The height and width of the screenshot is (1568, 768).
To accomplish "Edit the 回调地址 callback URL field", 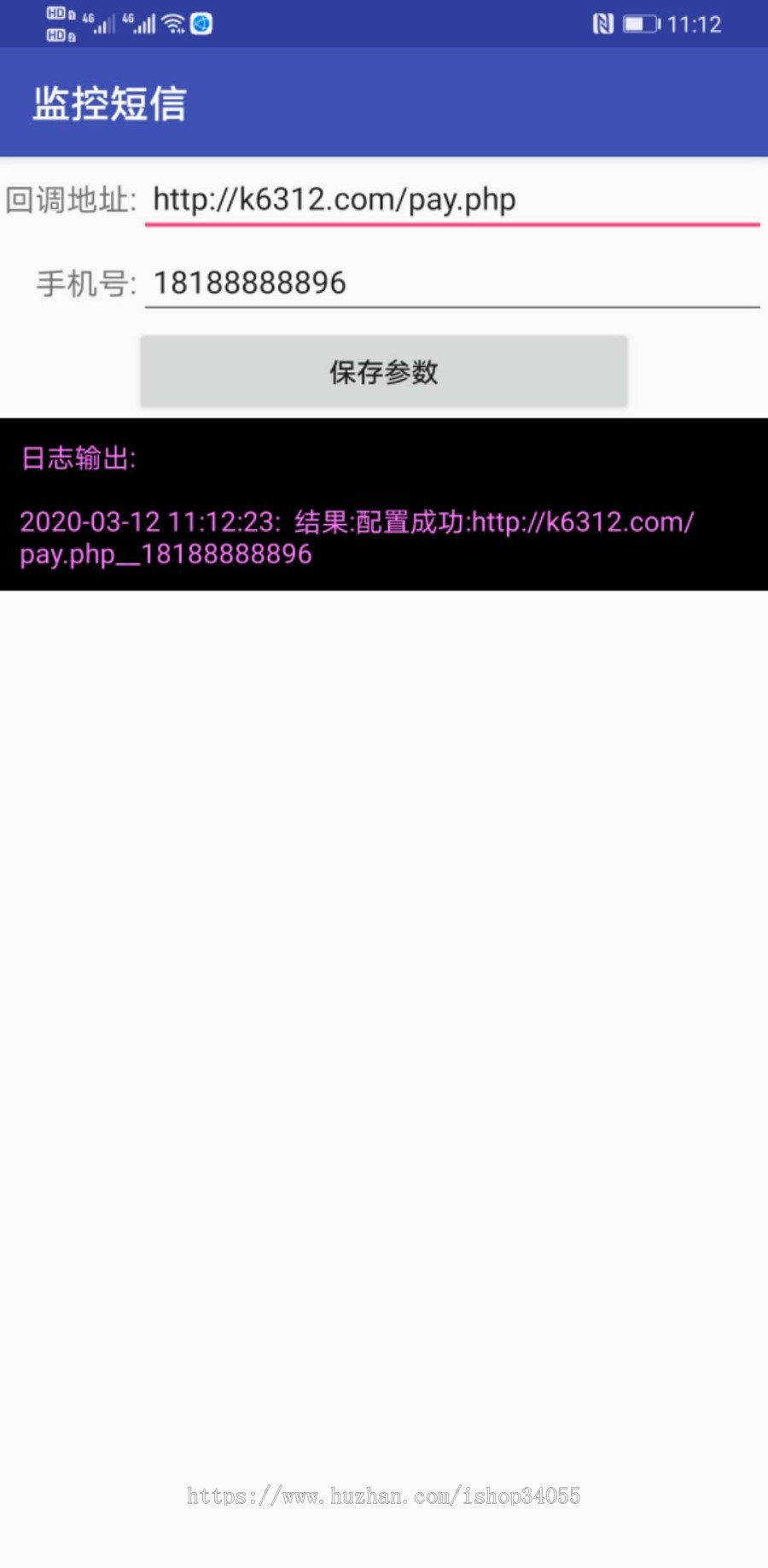I will coord(452,200).
